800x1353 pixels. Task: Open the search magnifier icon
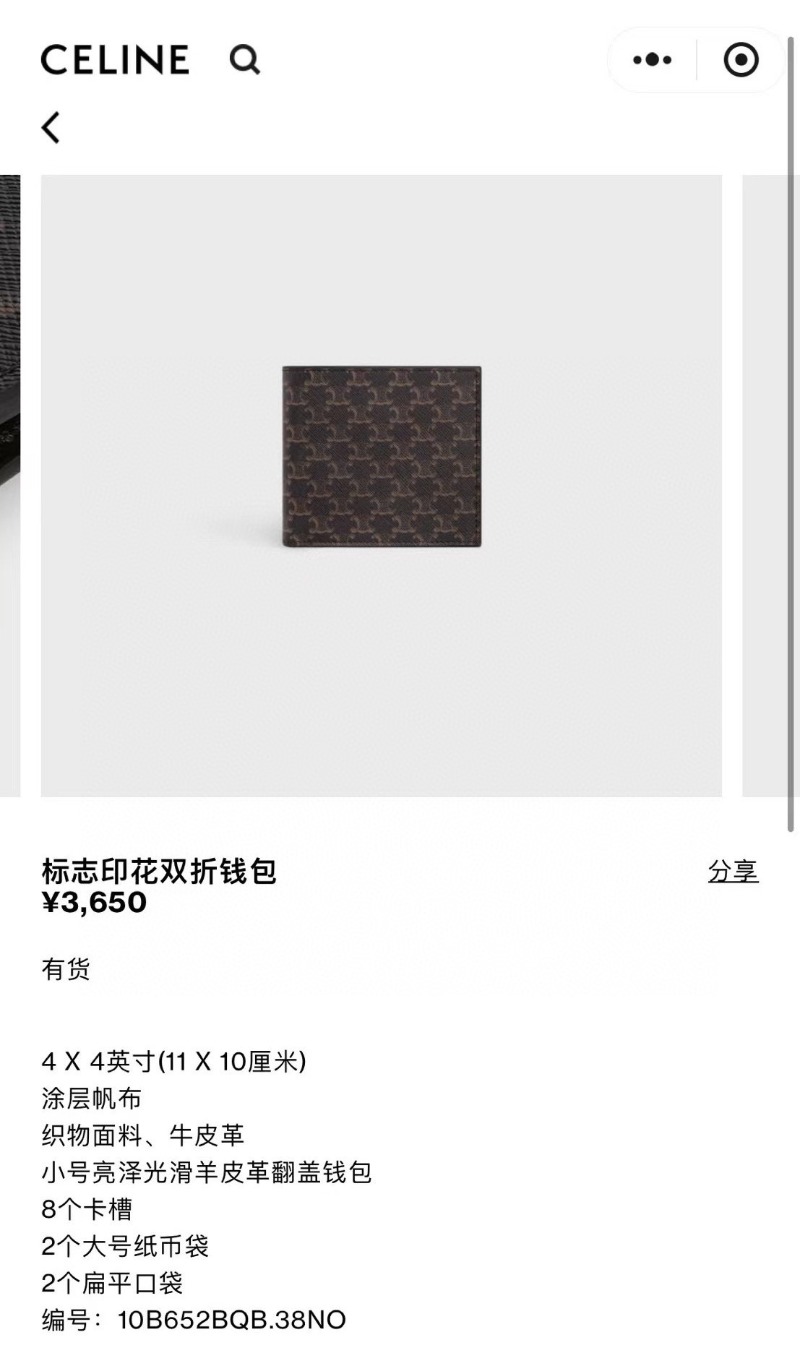(245, 60)
